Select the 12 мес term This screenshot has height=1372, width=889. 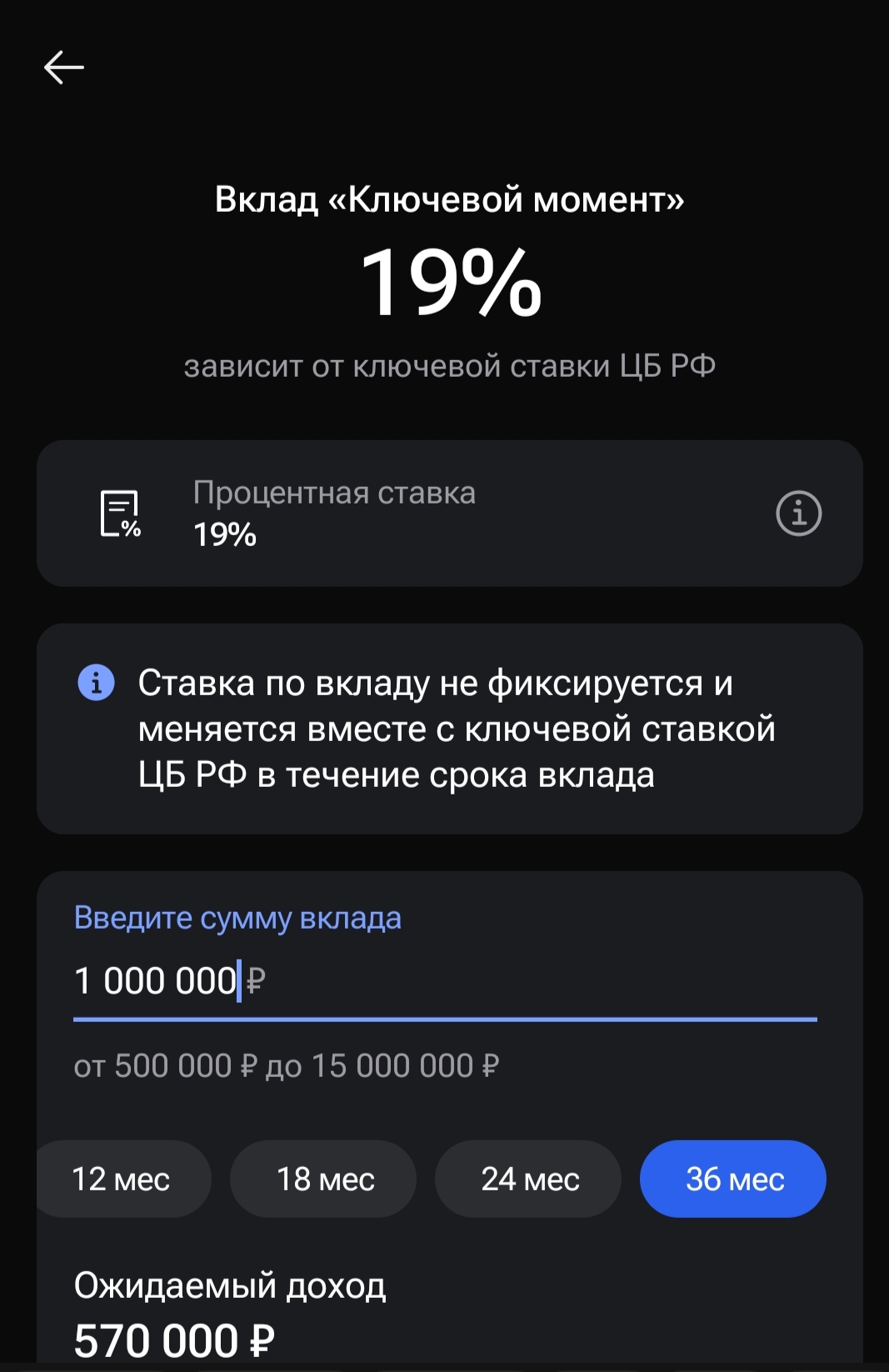pos(122,1179)
